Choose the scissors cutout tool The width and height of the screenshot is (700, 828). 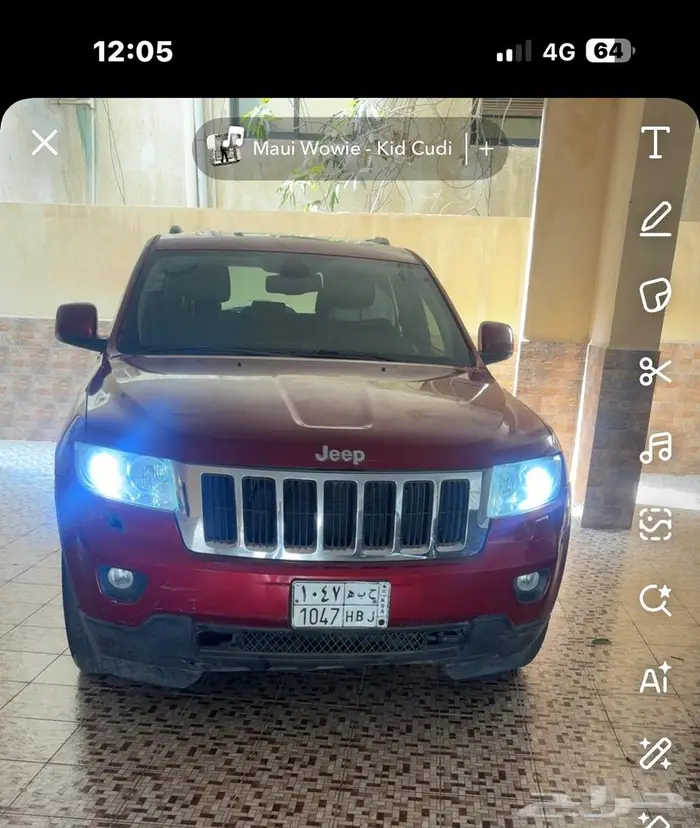click(655, 371)
